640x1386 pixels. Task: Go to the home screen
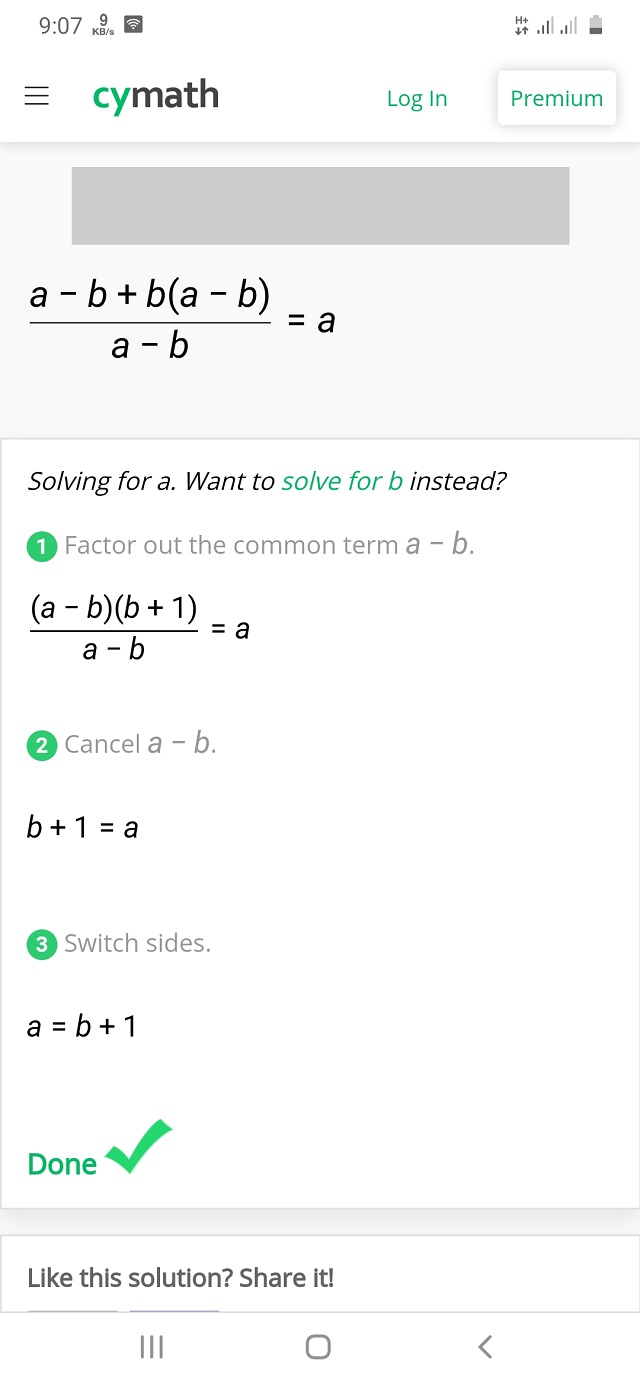(318, 1347)
